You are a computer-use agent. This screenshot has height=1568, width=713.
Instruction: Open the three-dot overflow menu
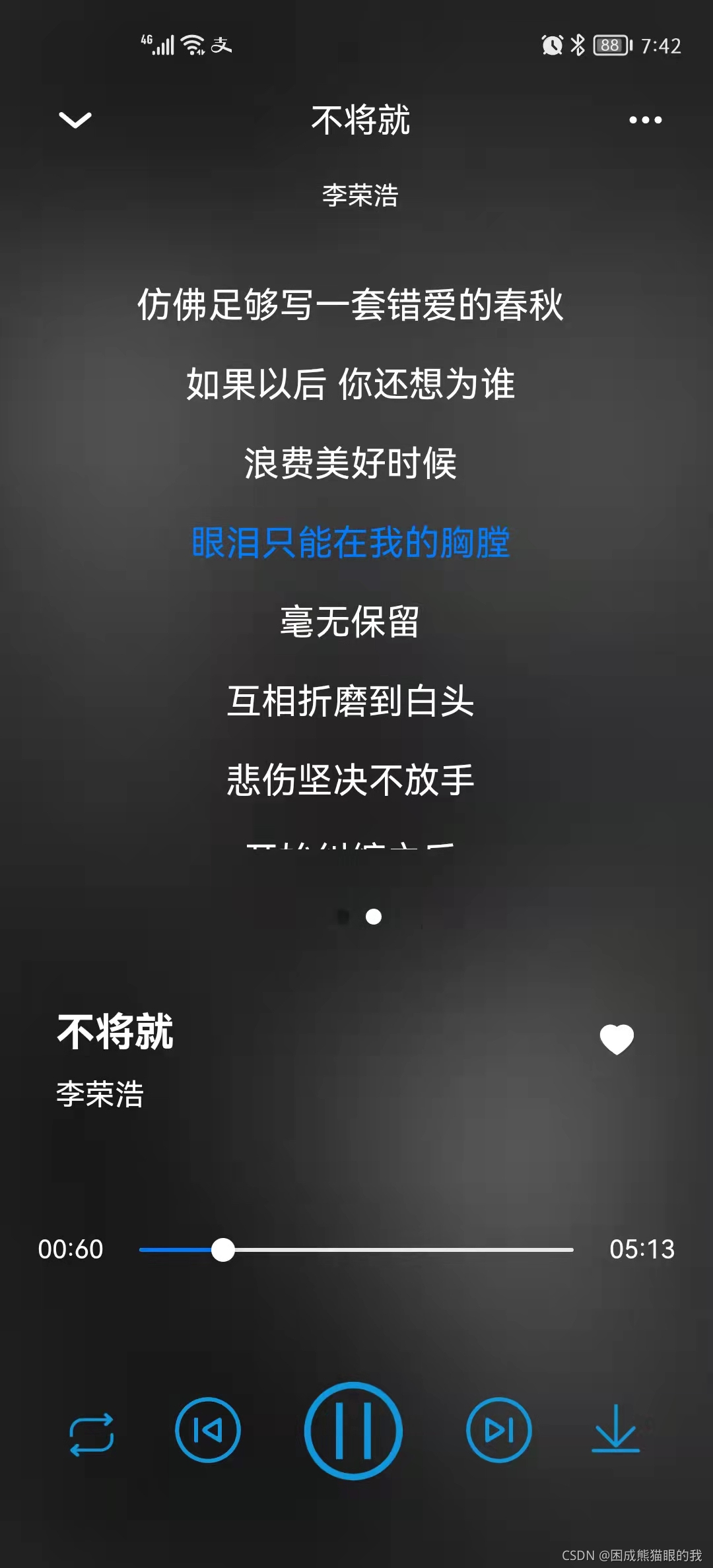[645, 120]
